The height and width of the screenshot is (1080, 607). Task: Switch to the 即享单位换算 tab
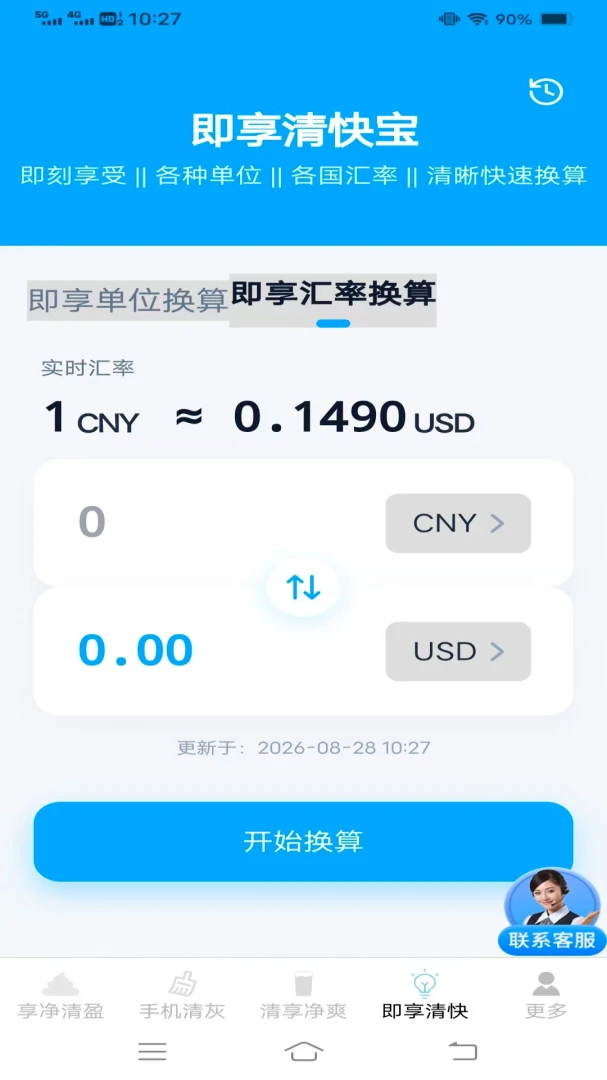tap(128, 300)
